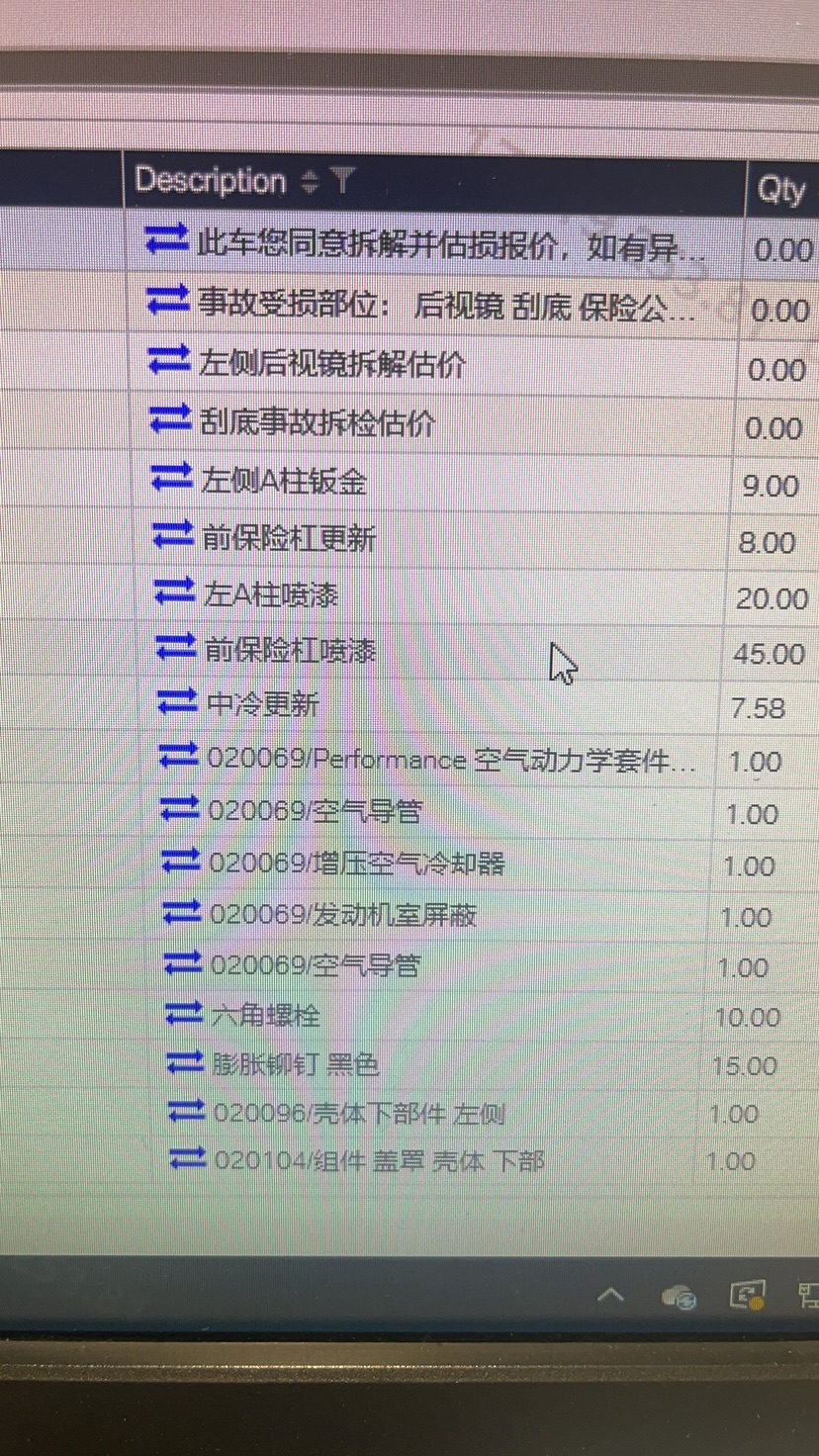The image size is (819, 1456).
Task: Show hidden system tray icons
Action: (610, 1294)
